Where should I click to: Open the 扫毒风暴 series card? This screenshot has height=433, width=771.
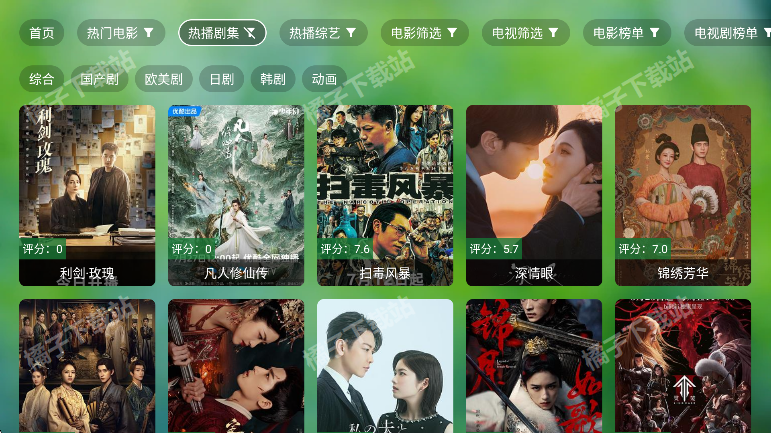(385, 195)
